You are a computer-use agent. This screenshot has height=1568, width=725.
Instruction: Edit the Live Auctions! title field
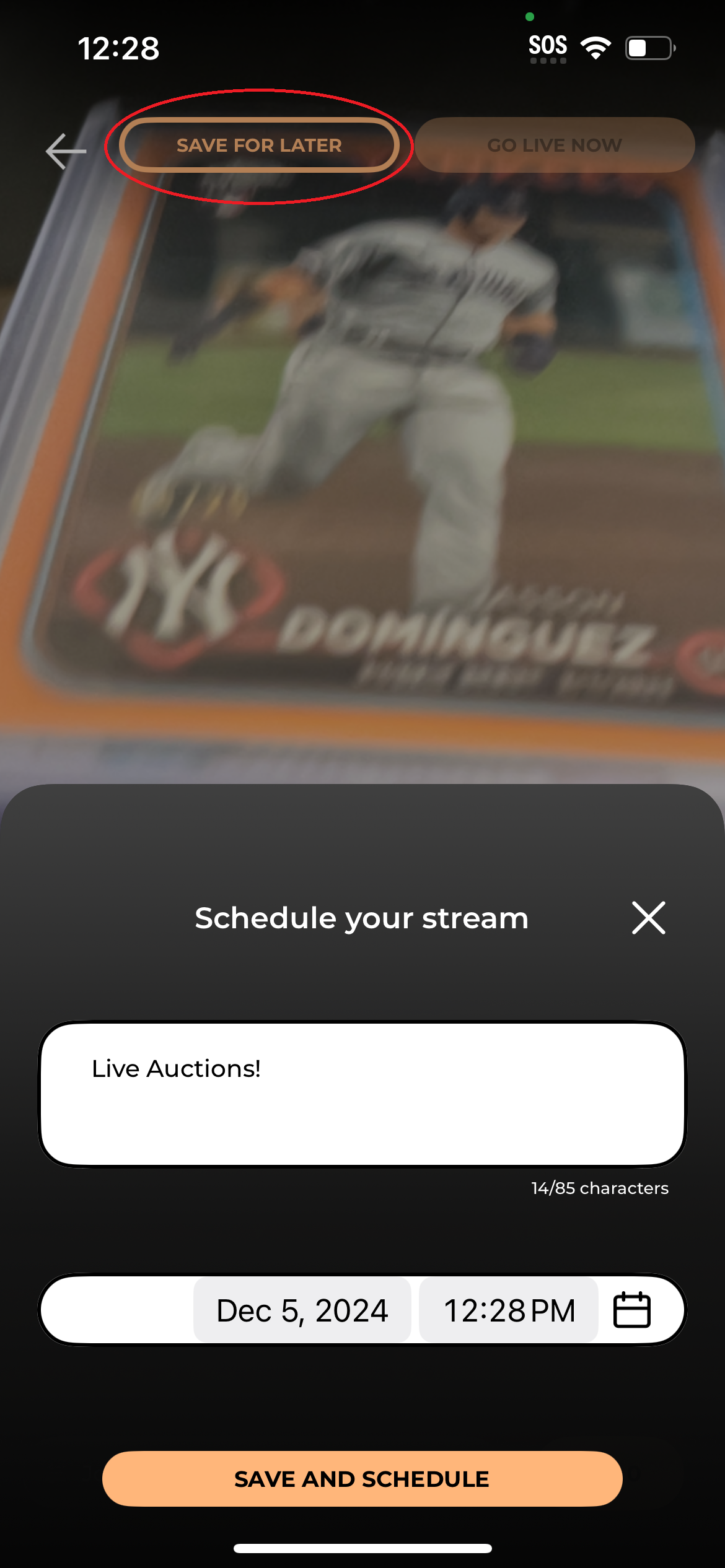point(362,1094)
